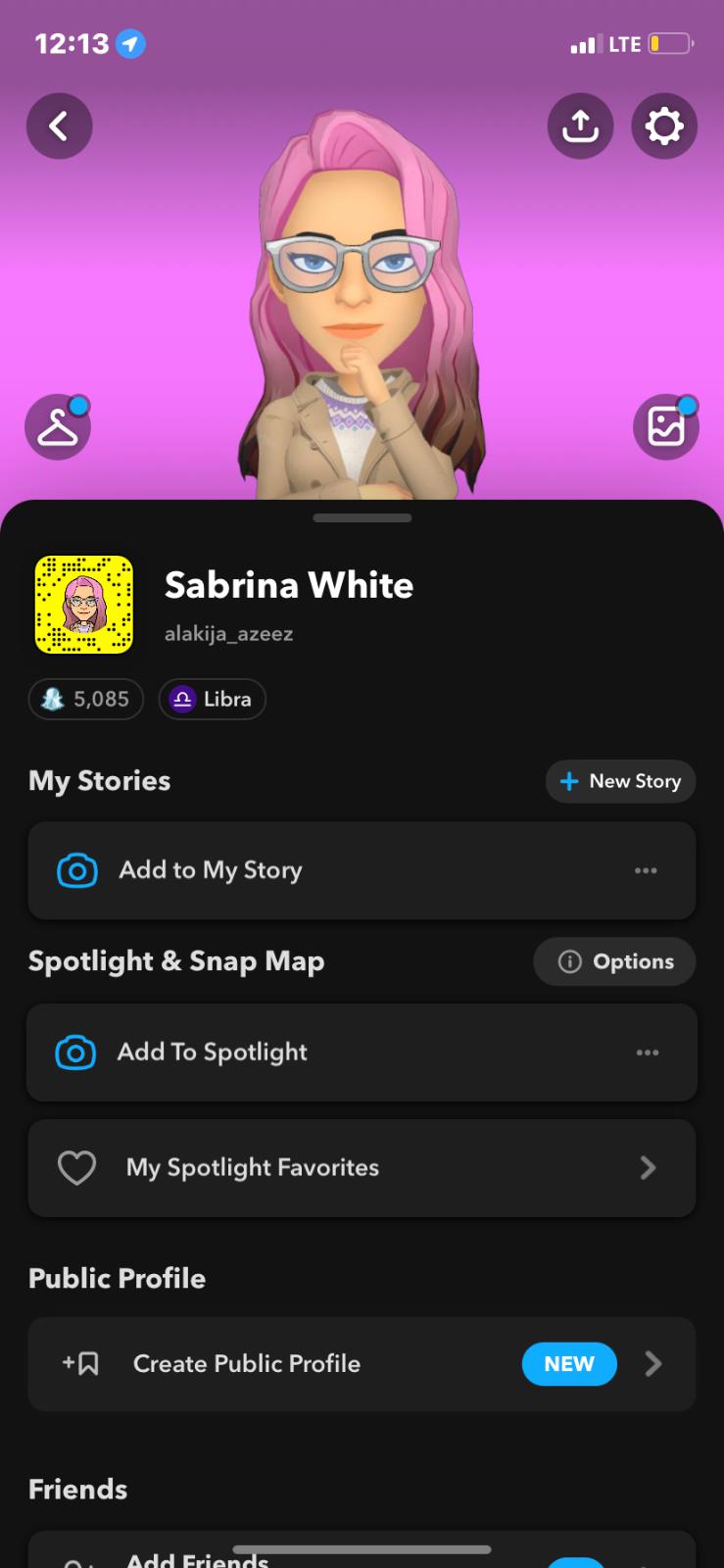
Task: Open the Snapcode next to Sabrina White
Action: coord(84,604)
